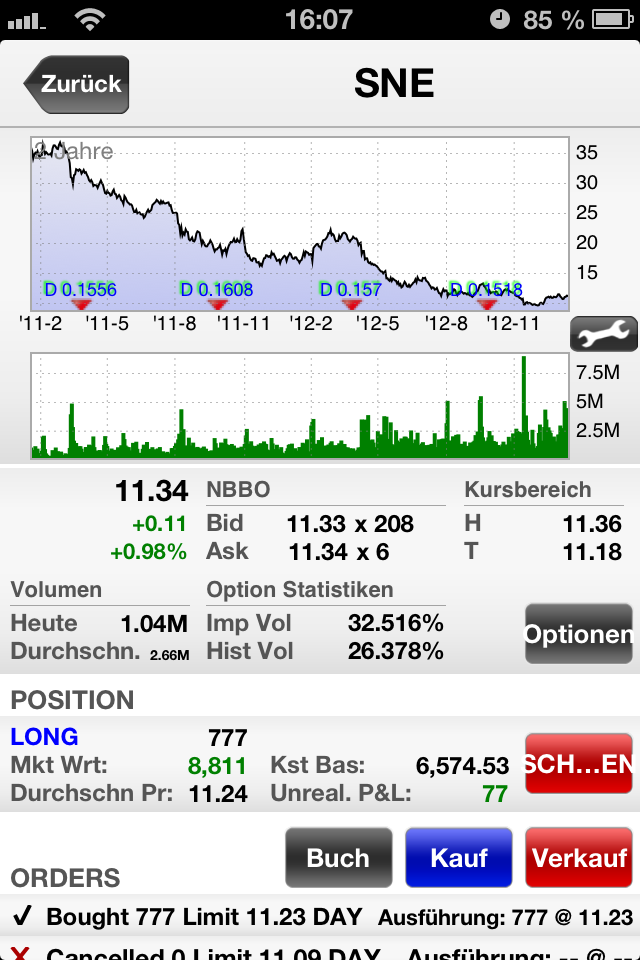Go back with the Zurück button
This screenshot has width=640, height=960.
pos(78,84)
